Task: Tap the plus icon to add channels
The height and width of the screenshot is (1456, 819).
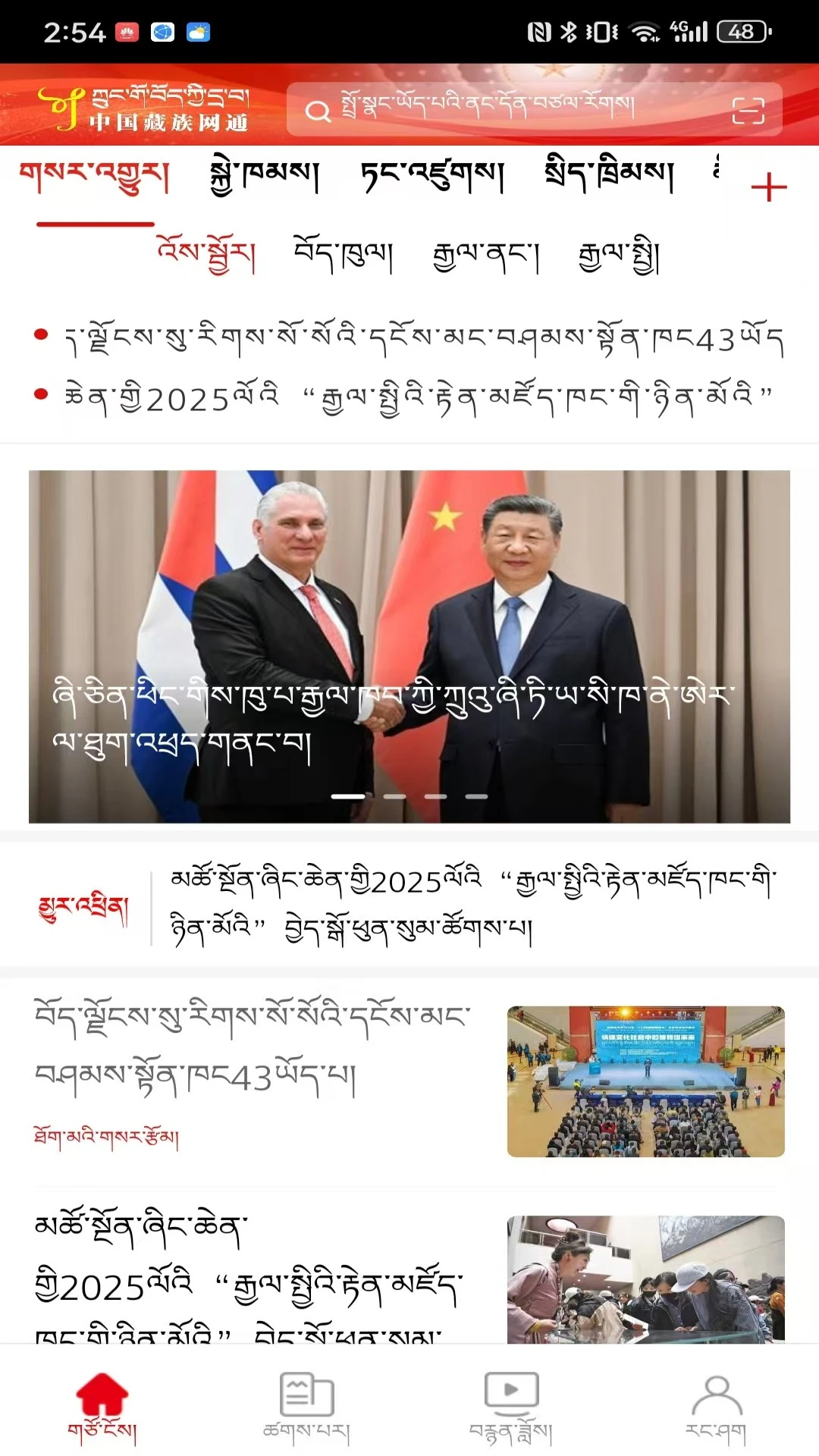Action: coord(769,184)
